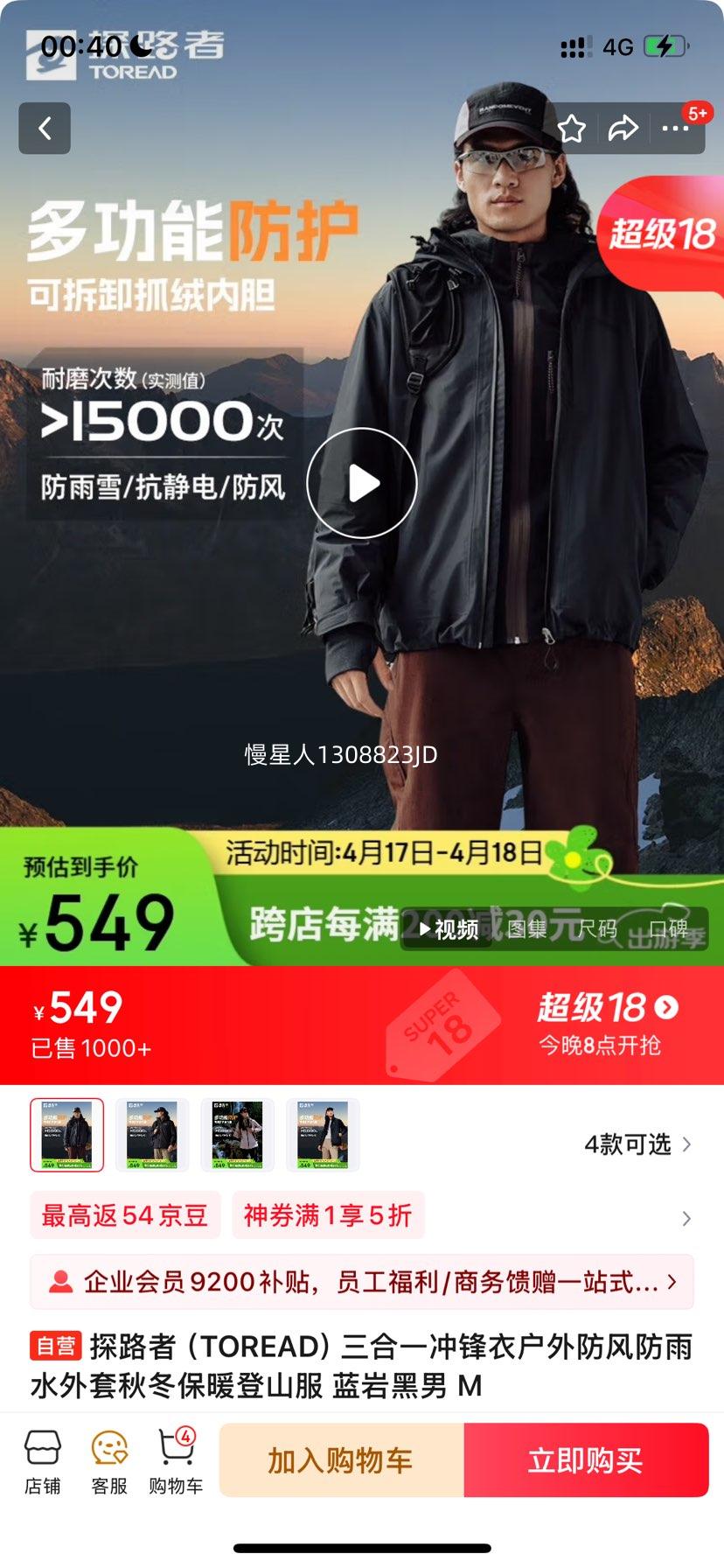Viewport: 724px width, 1568px height.
Task: Switch to the 尺码 media tab
Action: (597, 929)
